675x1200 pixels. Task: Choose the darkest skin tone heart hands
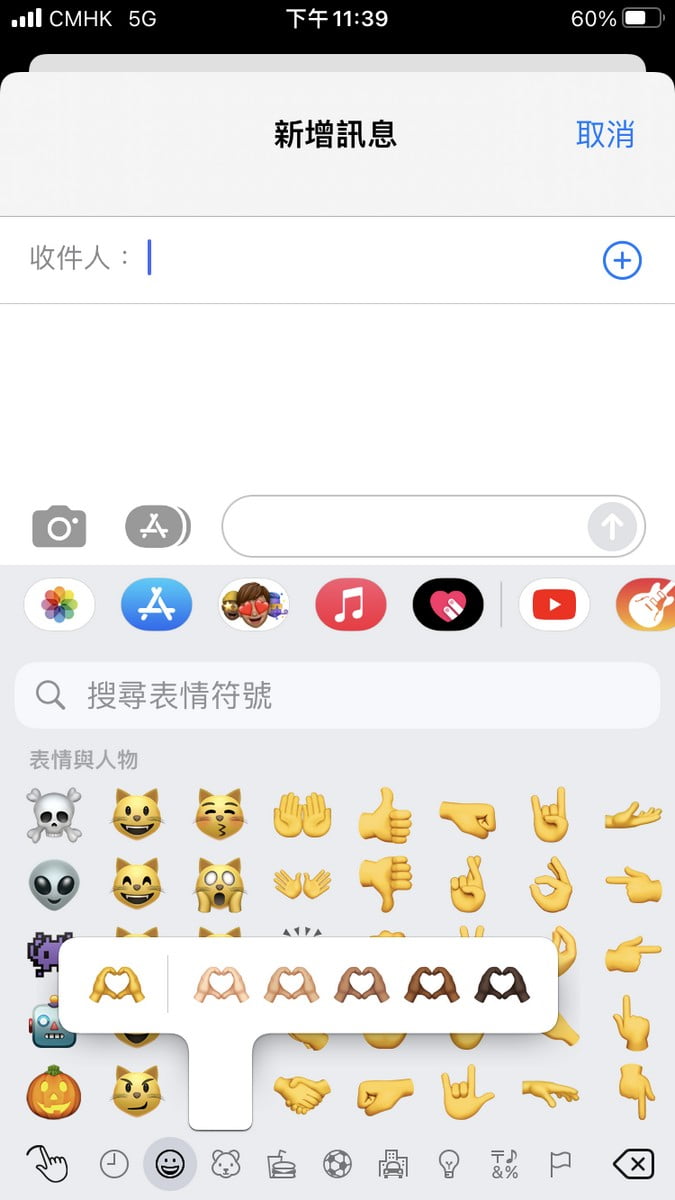pos(502,986)
